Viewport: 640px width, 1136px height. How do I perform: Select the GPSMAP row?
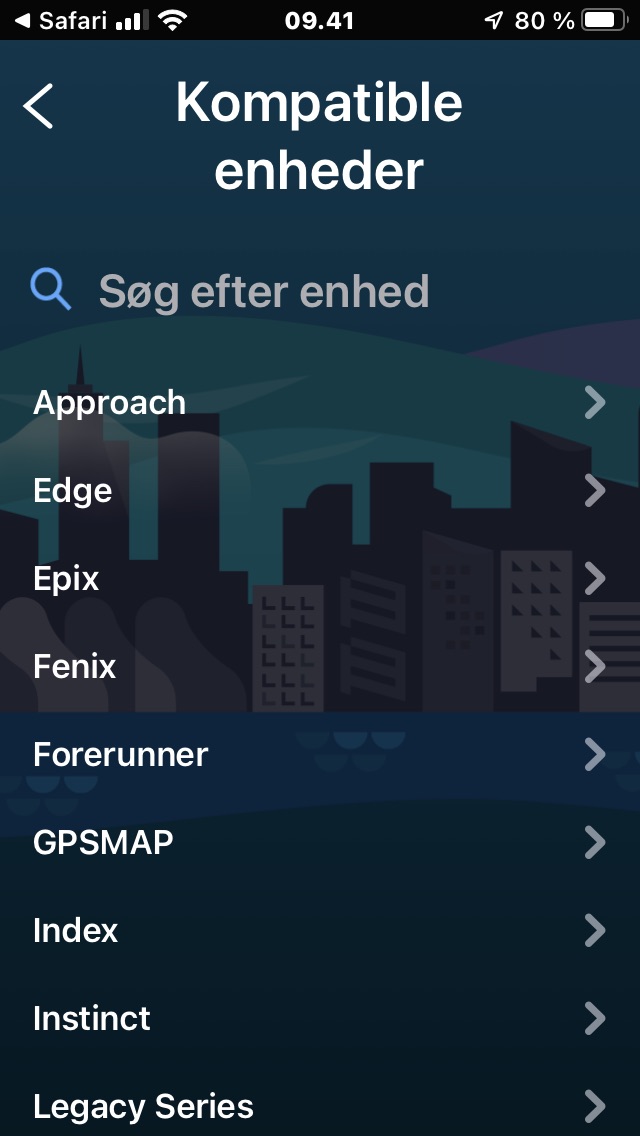(x=319, y=843)
